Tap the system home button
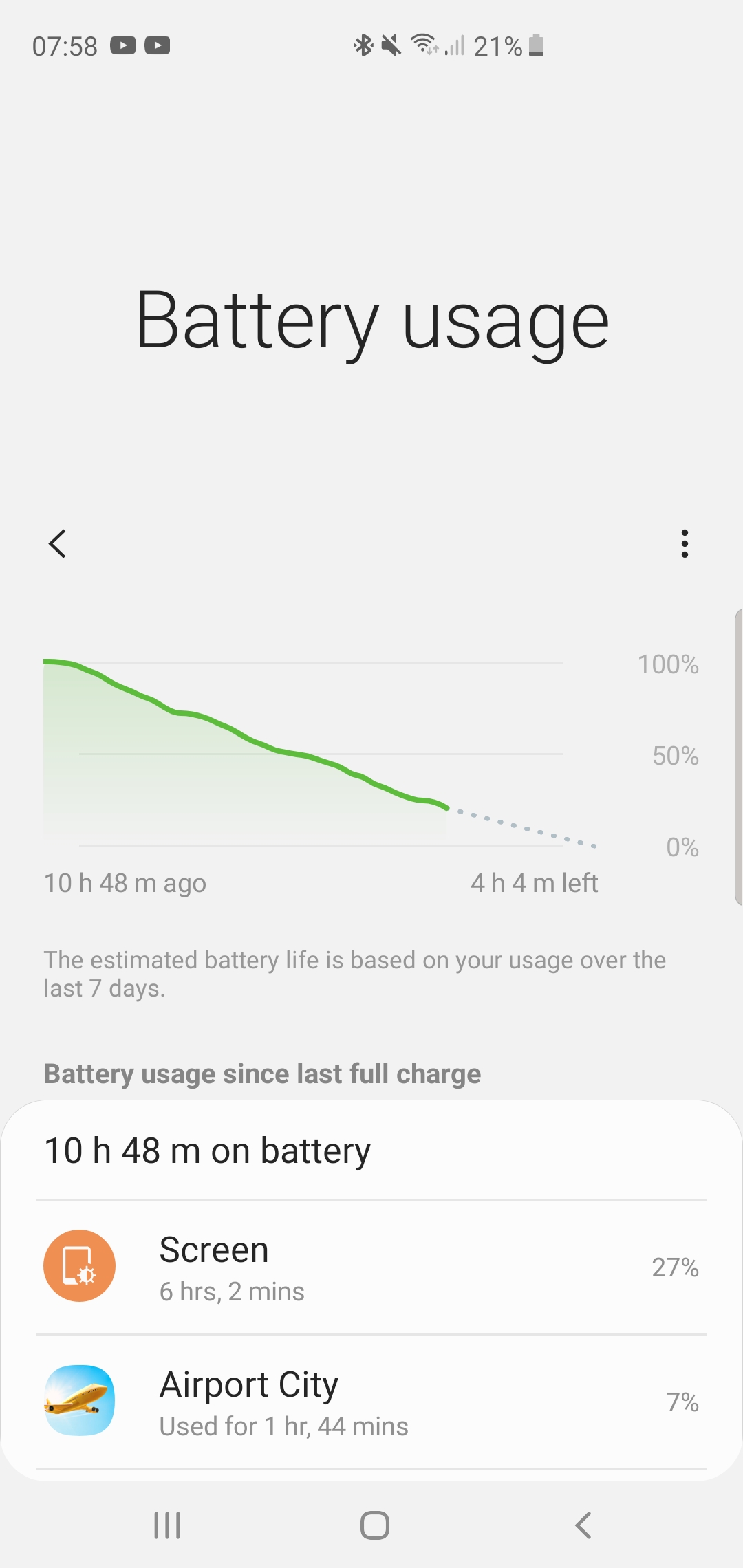Image resolution: width=743 pixels, height=1568 pixels. (374, 1525)
